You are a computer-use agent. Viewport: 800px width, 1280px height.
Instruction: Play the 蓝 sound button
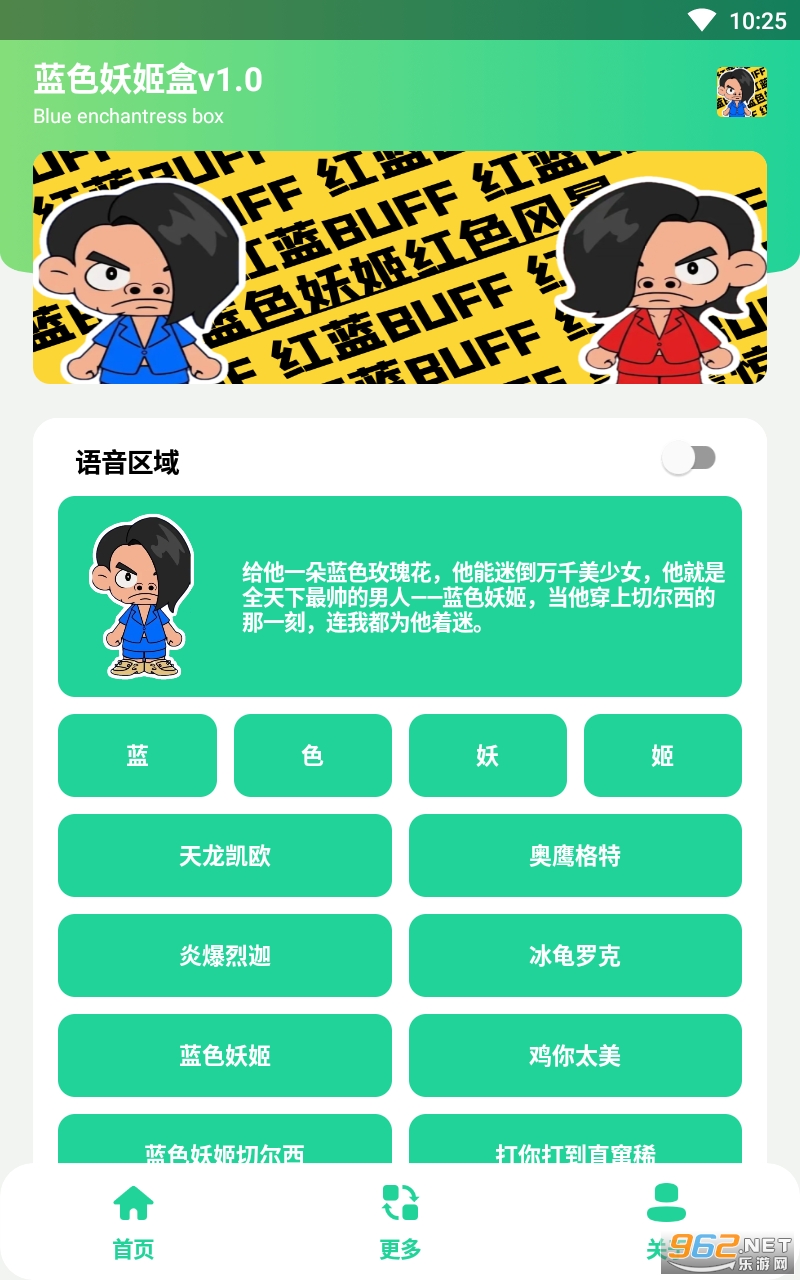click(x=137, y=756)
